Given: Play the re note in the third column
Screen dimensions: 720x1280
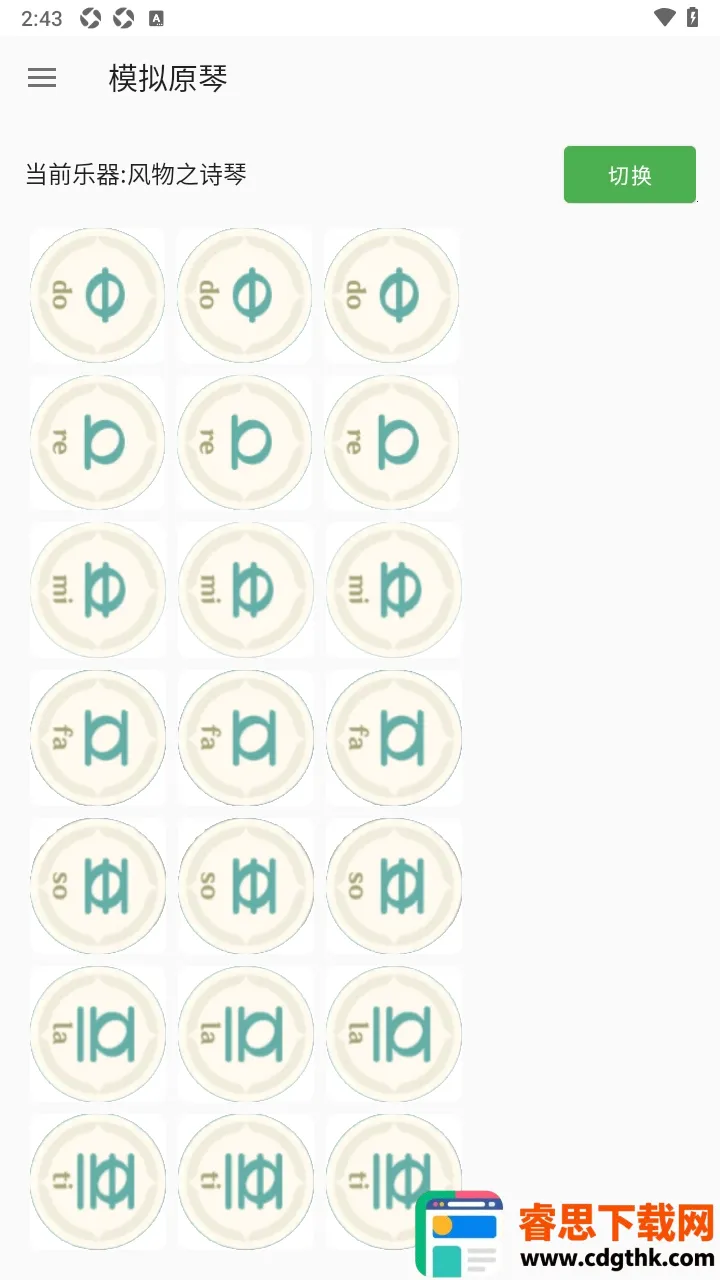Looking at the screenshot, I should click(x=392, y=442).
